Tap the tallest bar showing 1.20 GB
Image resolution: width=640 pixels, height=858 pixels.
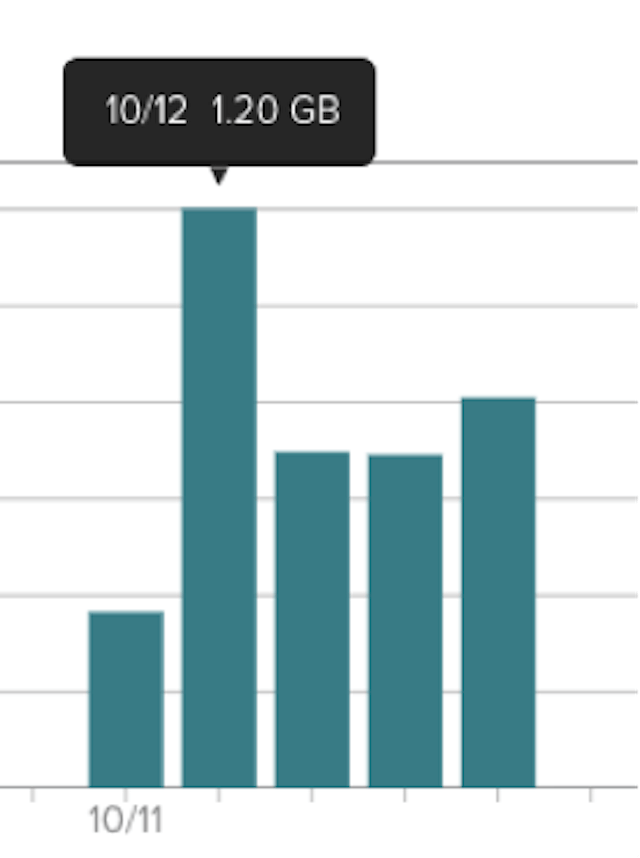coord(219,500)
